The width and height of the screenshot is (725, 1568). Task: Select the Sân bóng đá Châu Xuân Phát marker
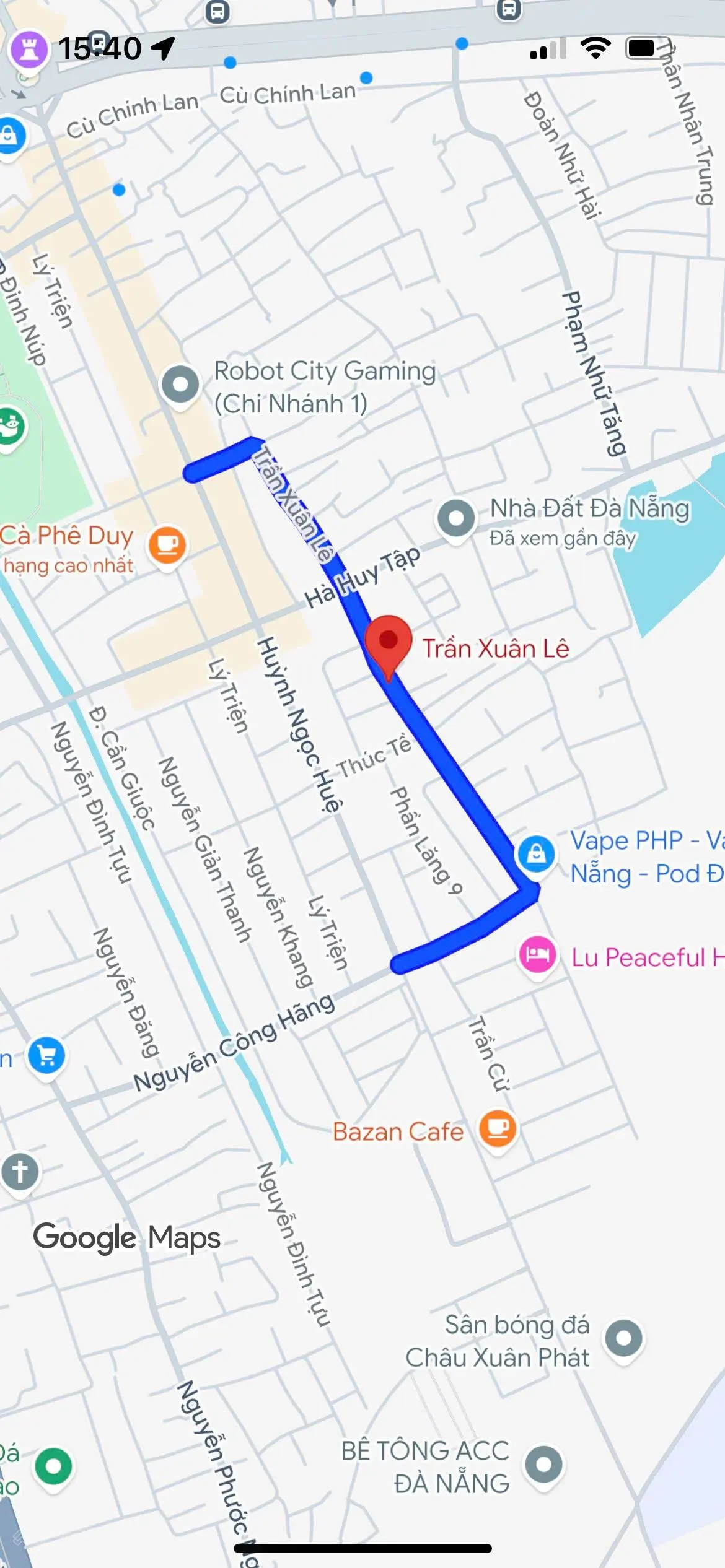click(624, 1338)
